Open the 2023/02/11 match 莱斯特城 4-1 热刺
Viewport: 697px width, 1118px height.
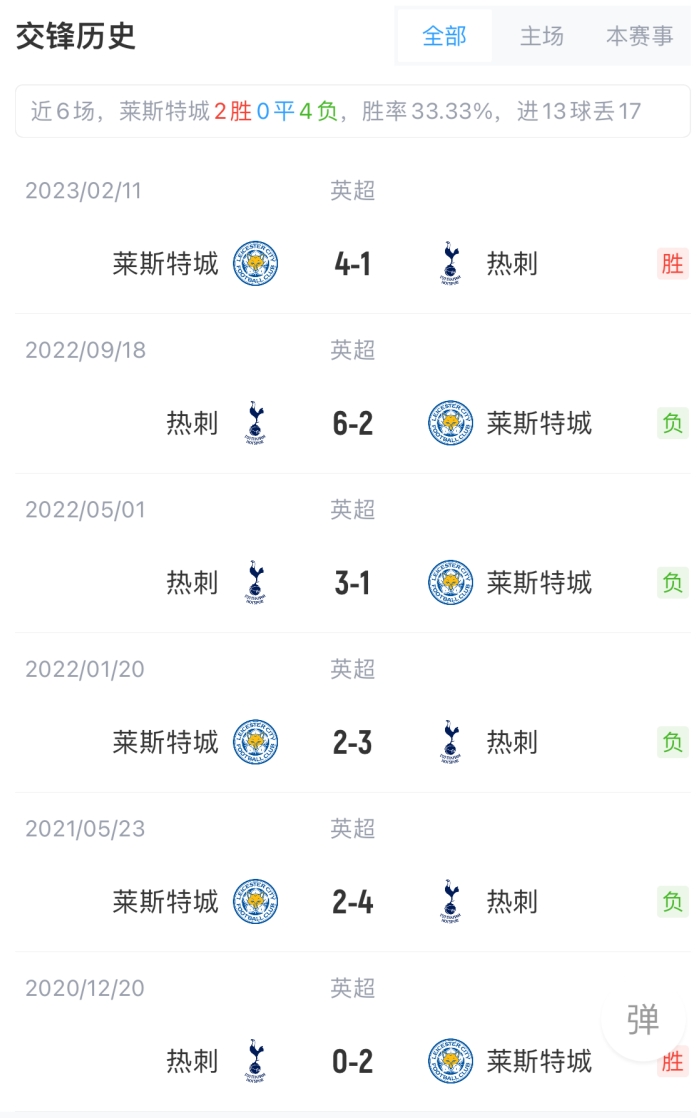(x=352, y=234)
